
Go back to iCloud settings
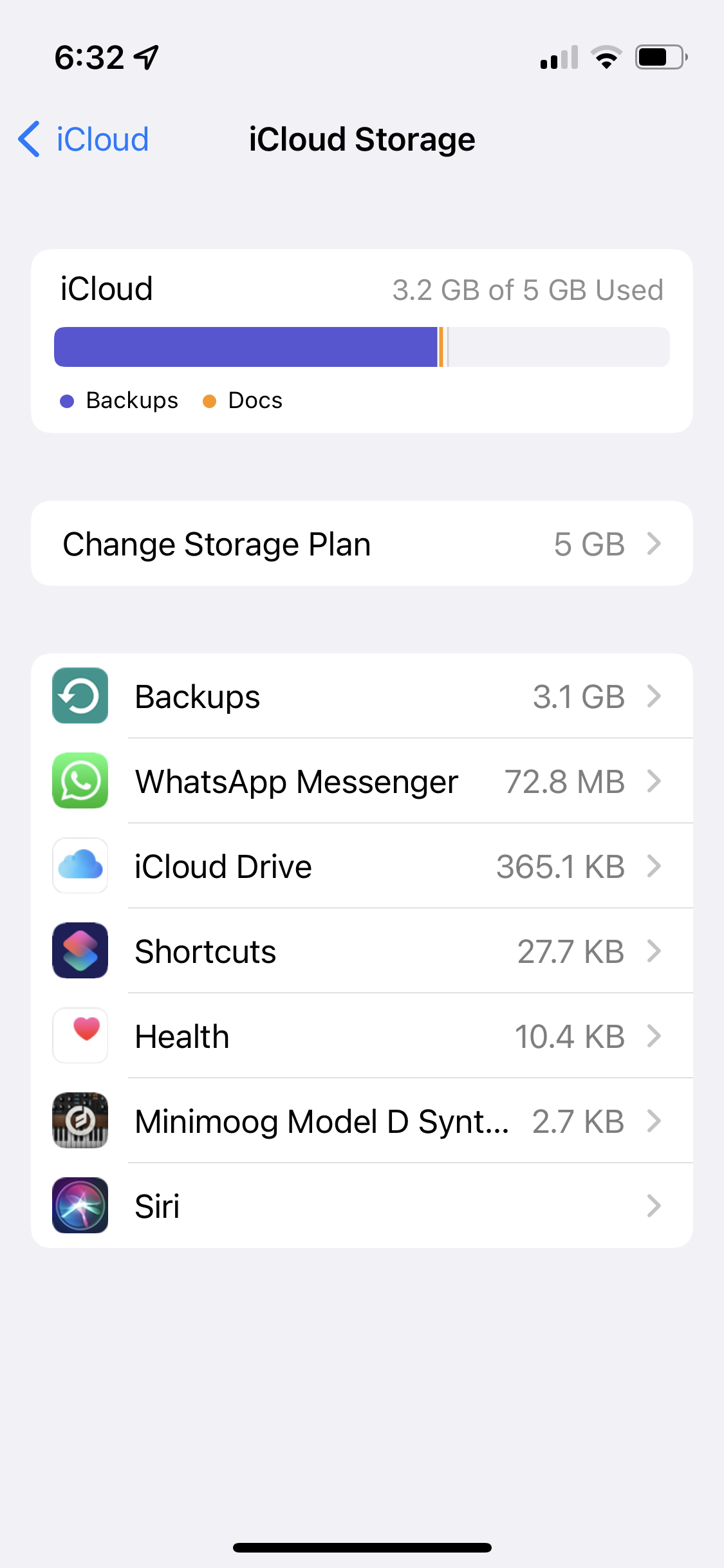point(84,139)
